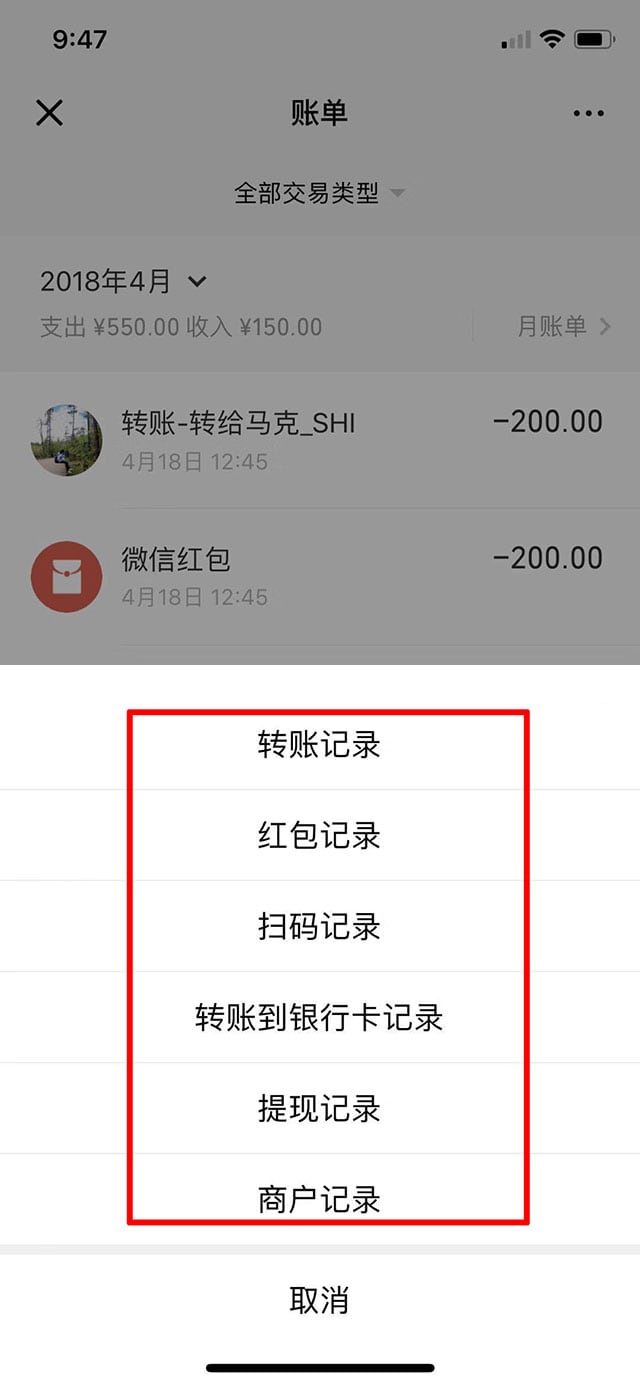The height and width of the screenshot is (1386, 640).
Task: Dismiss the sheet with 取消
Action: tap(319, 1301)
